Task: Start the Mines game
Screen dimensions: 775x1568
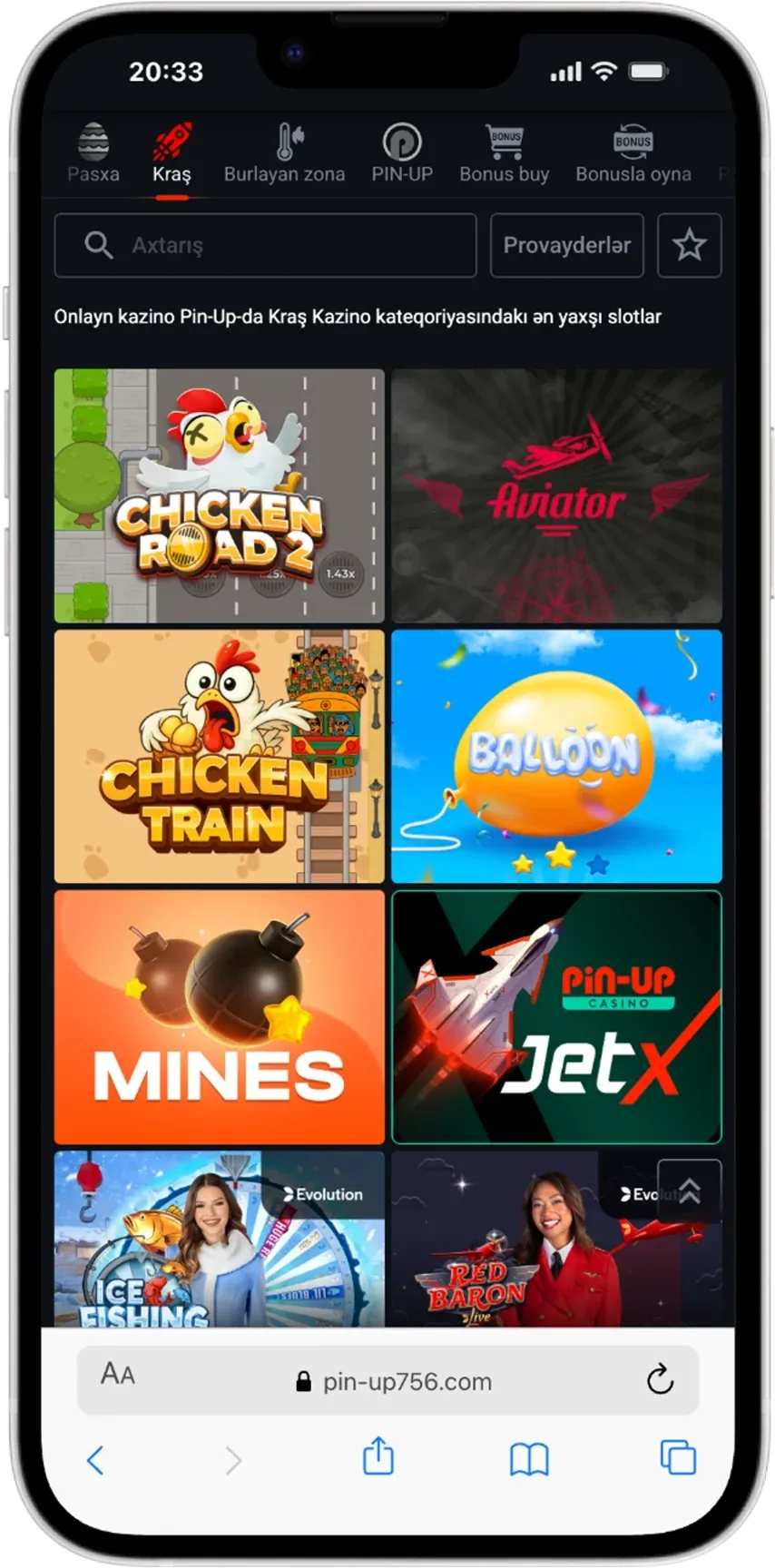Action: 220,1016
